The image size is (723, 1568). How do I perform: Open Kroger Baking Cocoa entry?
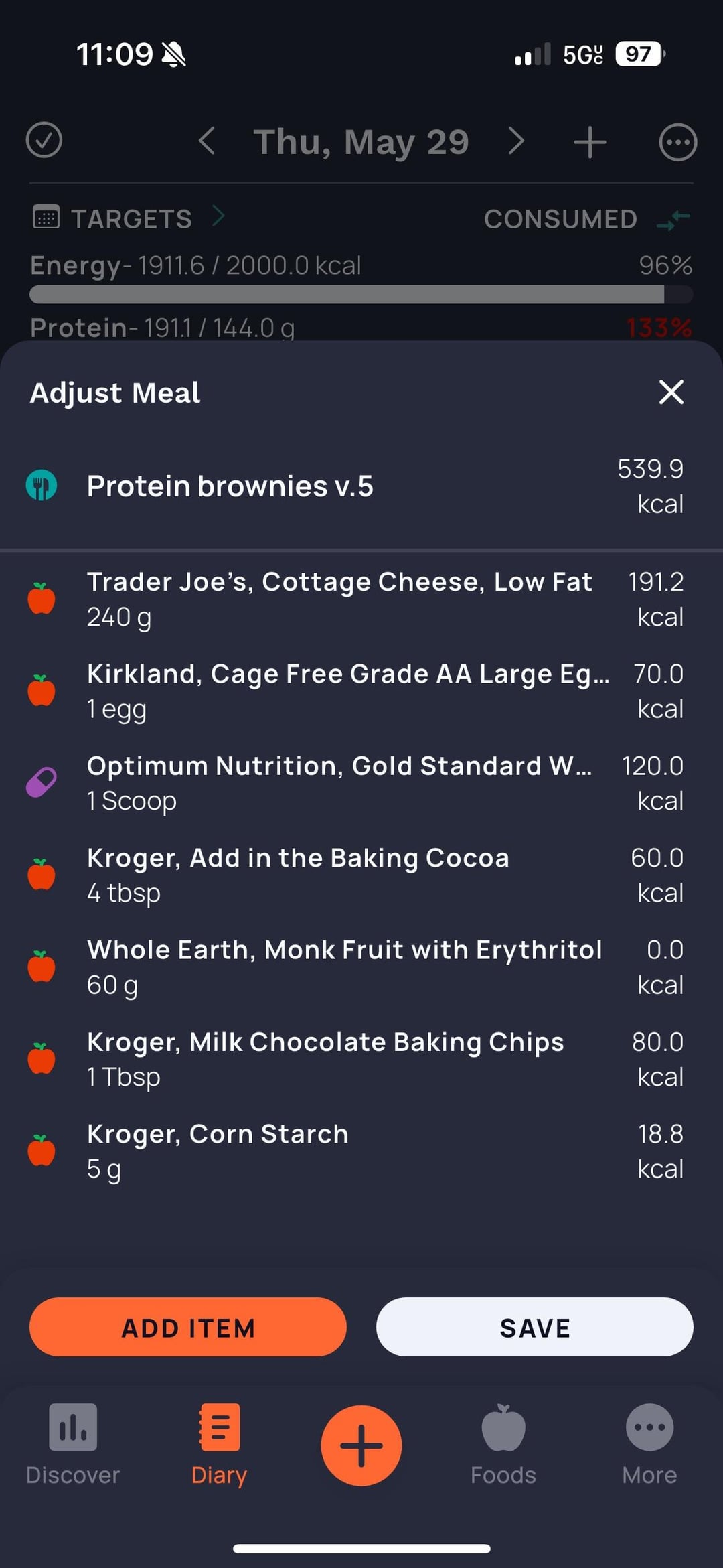click(x=361, y=875)
